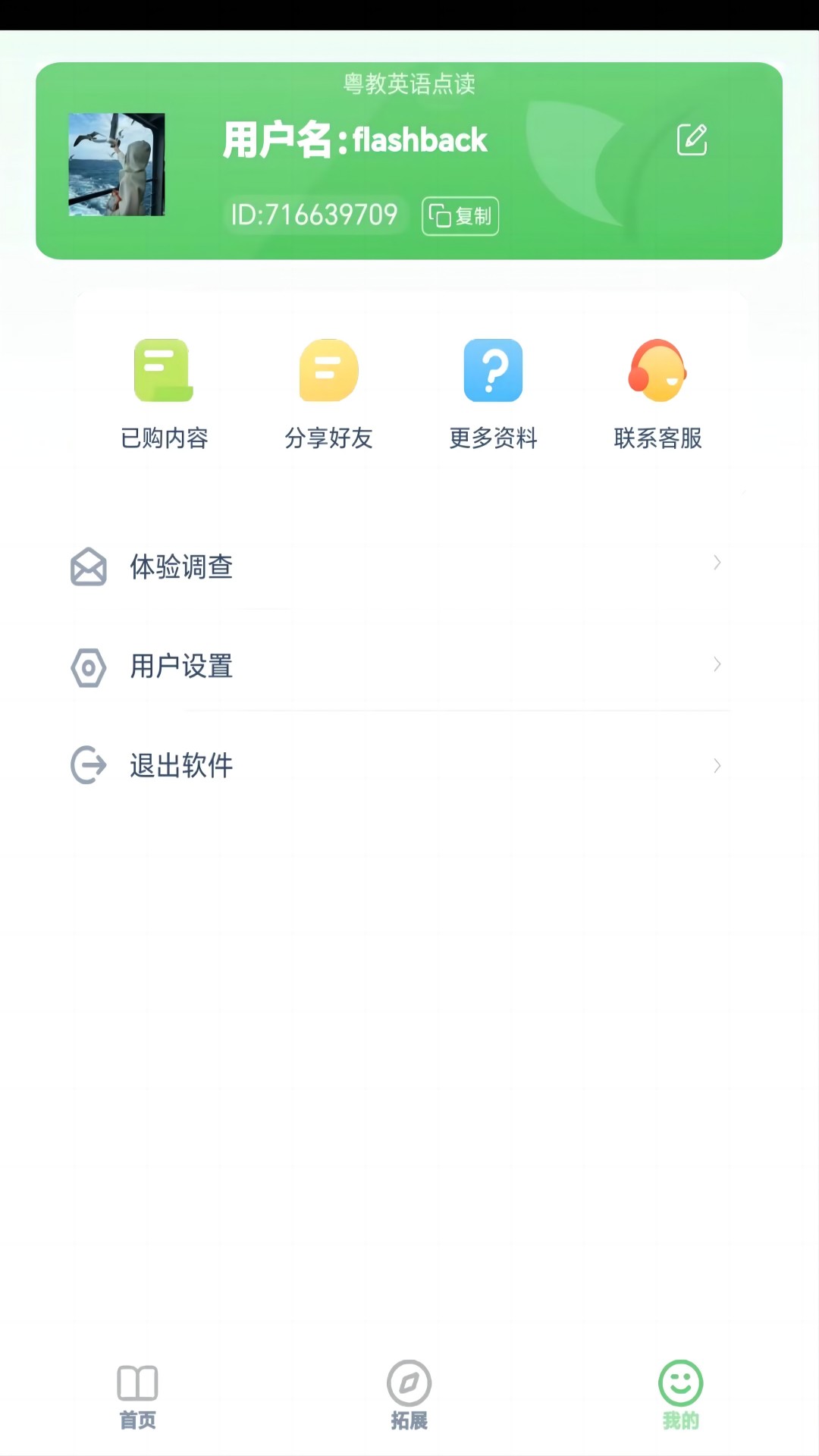
Task: Tap the 分享好友 share friends icon
Action: [328, 372]
